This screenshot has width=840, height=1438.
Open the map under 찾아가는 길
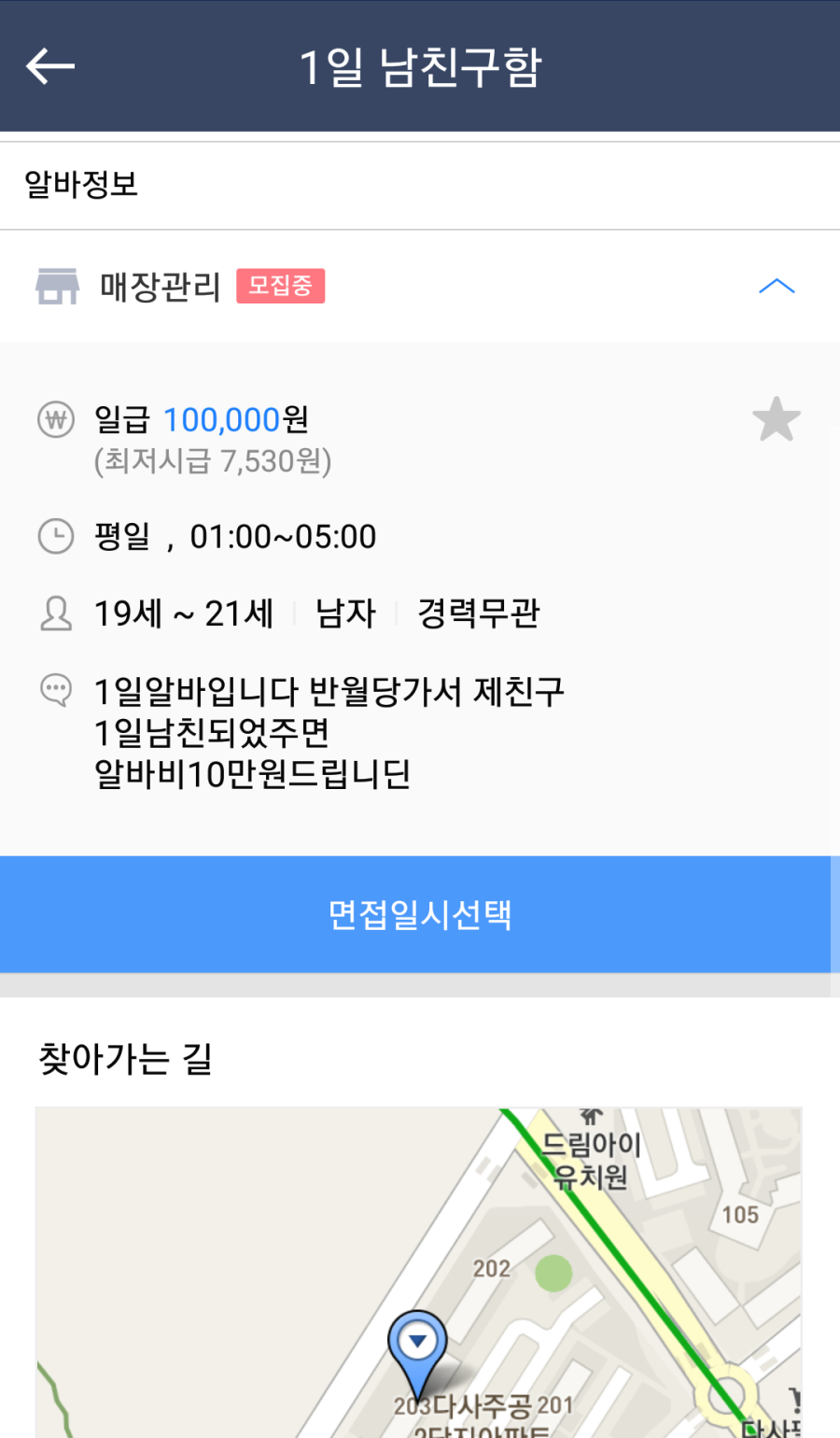[x=418, y=1272]
